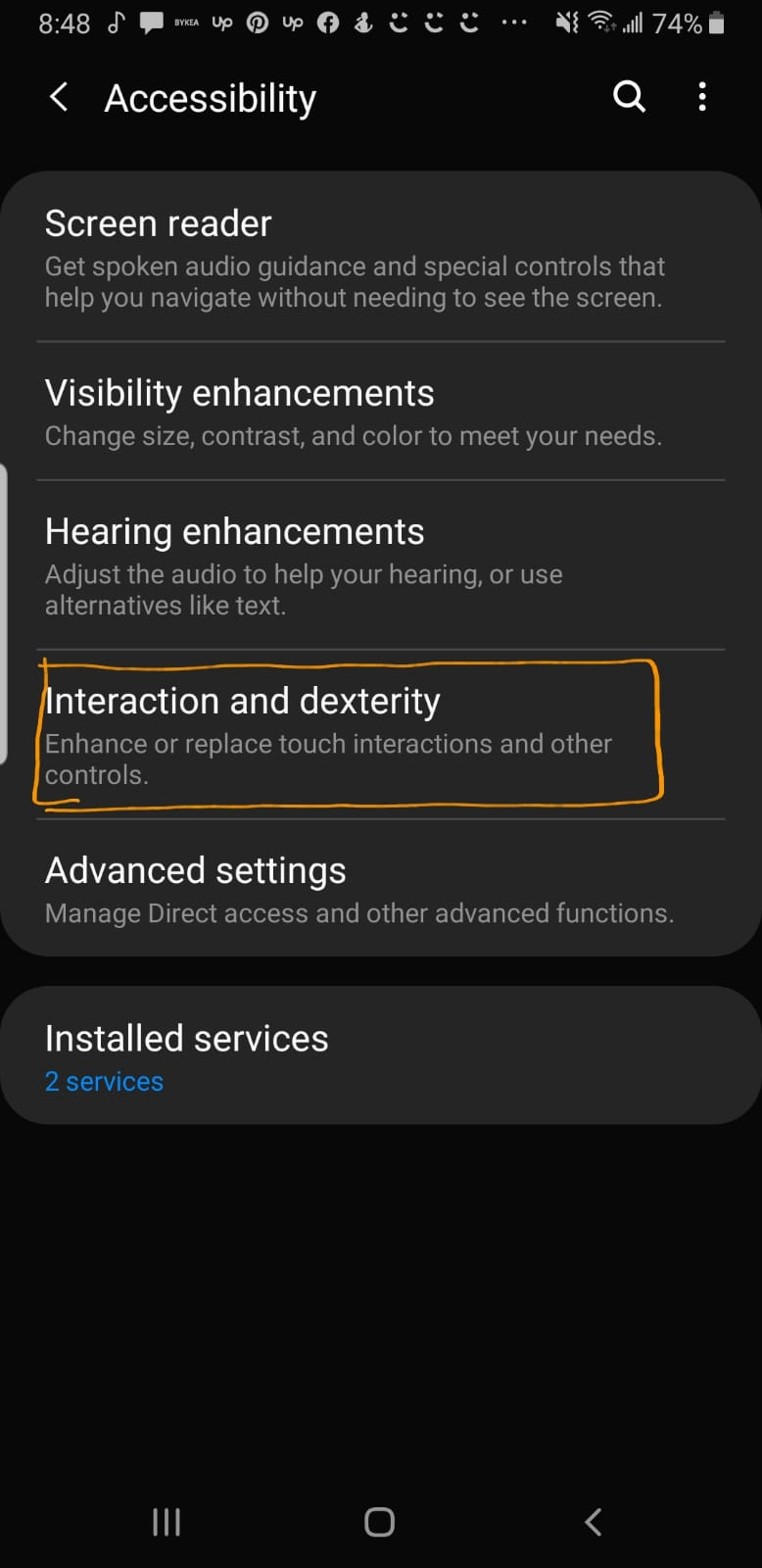Viewport: 762px width, 1568px height.
Task: Open search in Accessibility settings
Action: pyautogui.click(x=629, y=96)
